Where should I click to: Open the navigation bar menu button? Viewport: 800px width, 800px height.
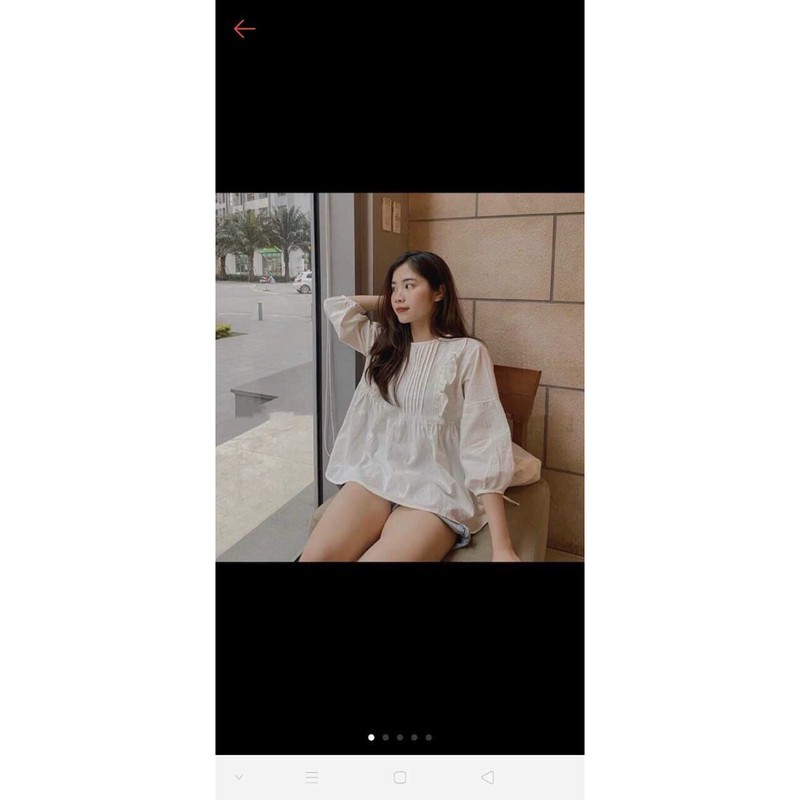312,777
